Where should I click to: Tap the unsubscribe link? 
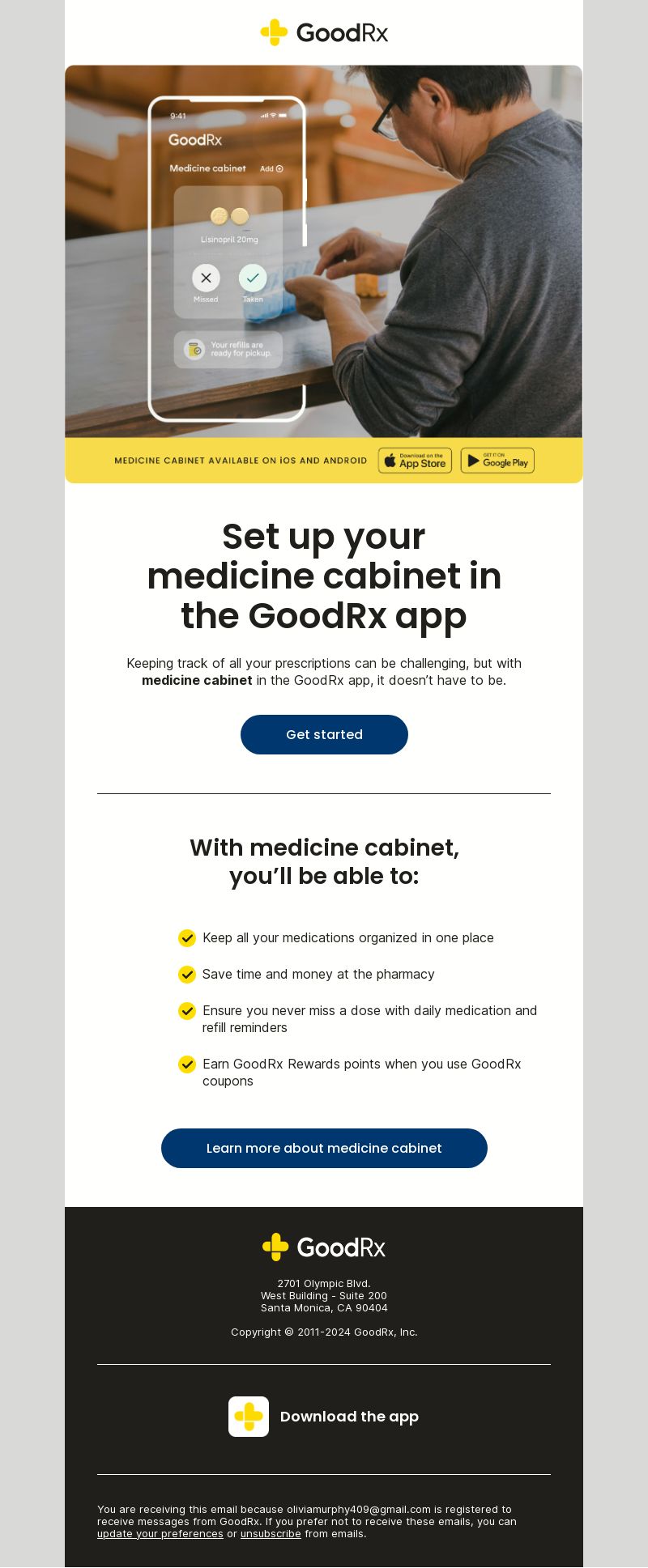point(271,1533)
